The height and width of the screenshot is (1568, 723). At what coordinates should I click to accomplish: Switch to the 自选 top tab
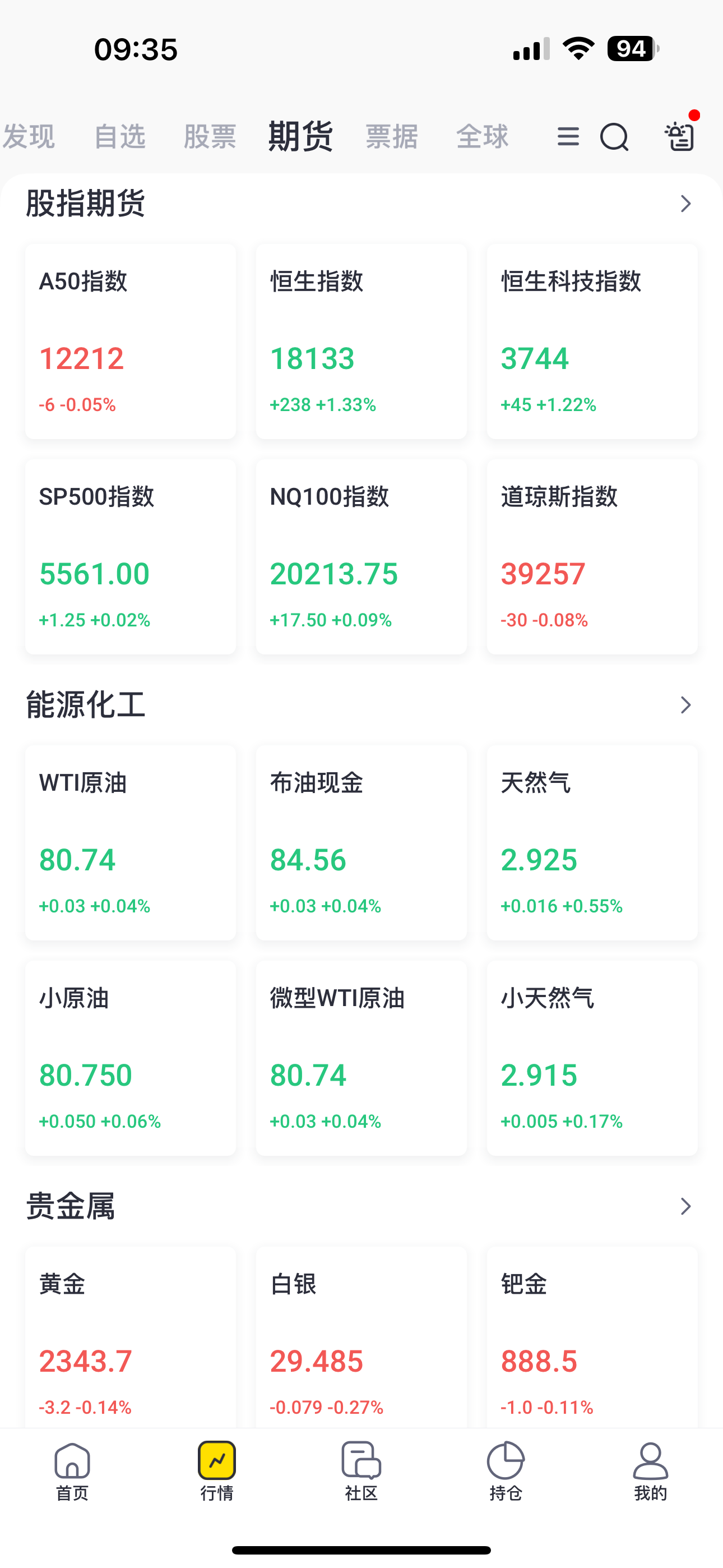pos(120,136)
